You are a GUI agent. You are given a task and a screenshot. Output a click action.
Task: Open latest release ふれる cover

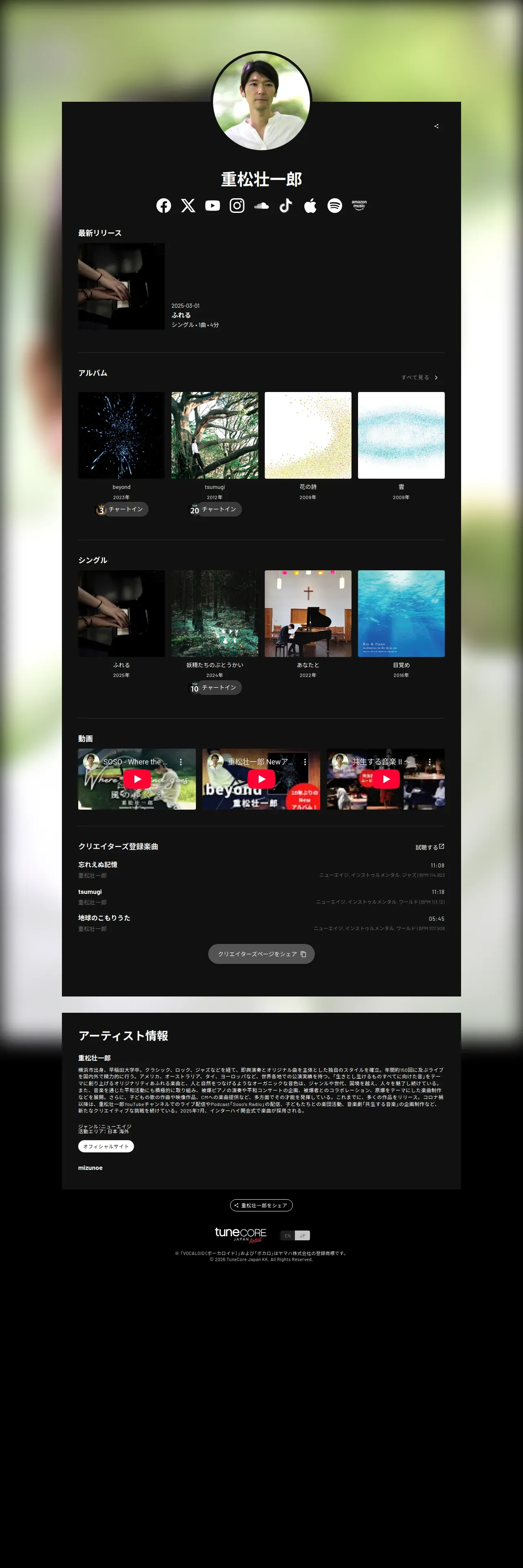[x=121, y=286]
